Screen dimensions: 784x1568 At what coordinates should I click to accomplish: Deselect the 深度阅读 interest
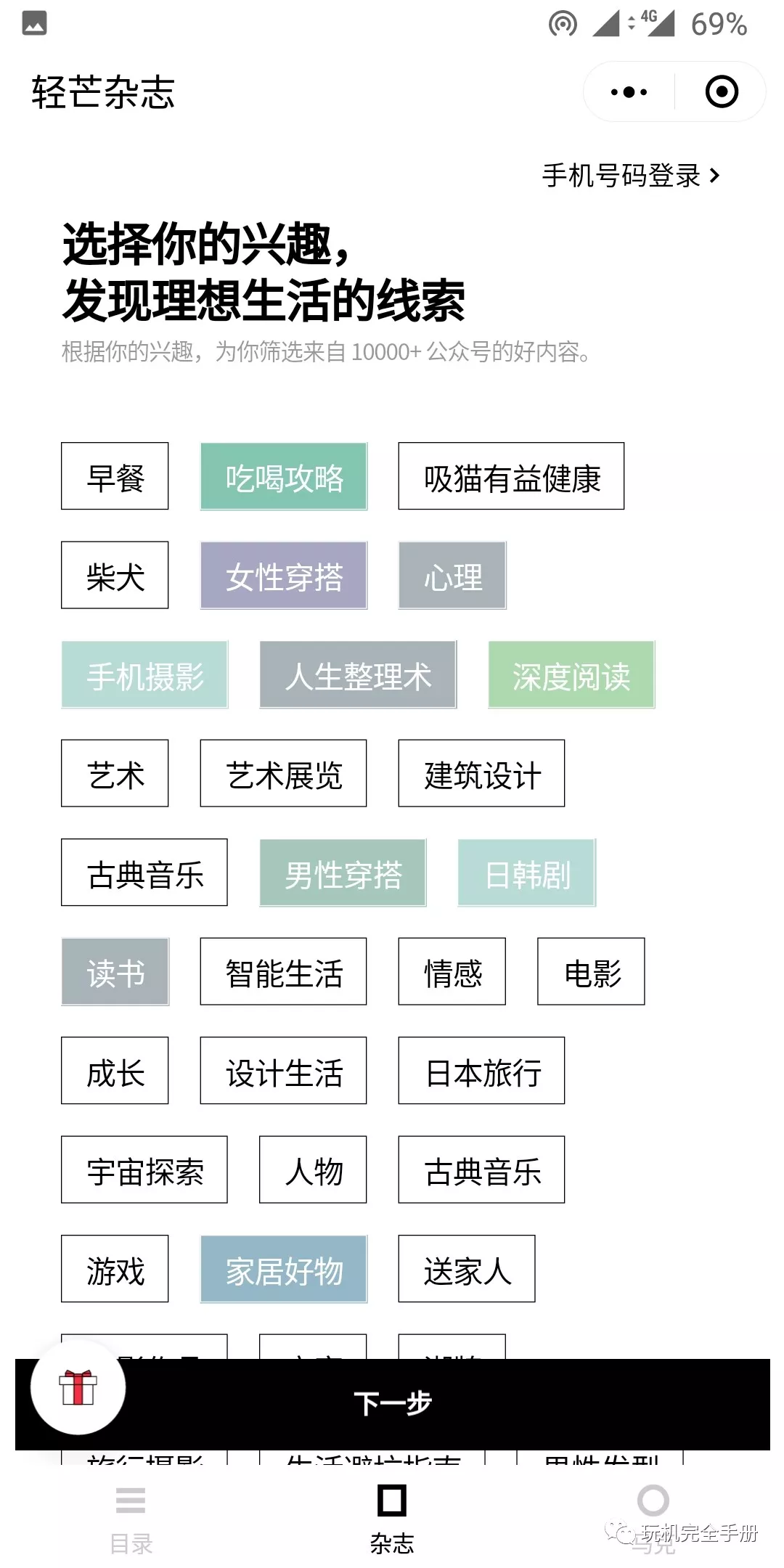click(571, 676)
